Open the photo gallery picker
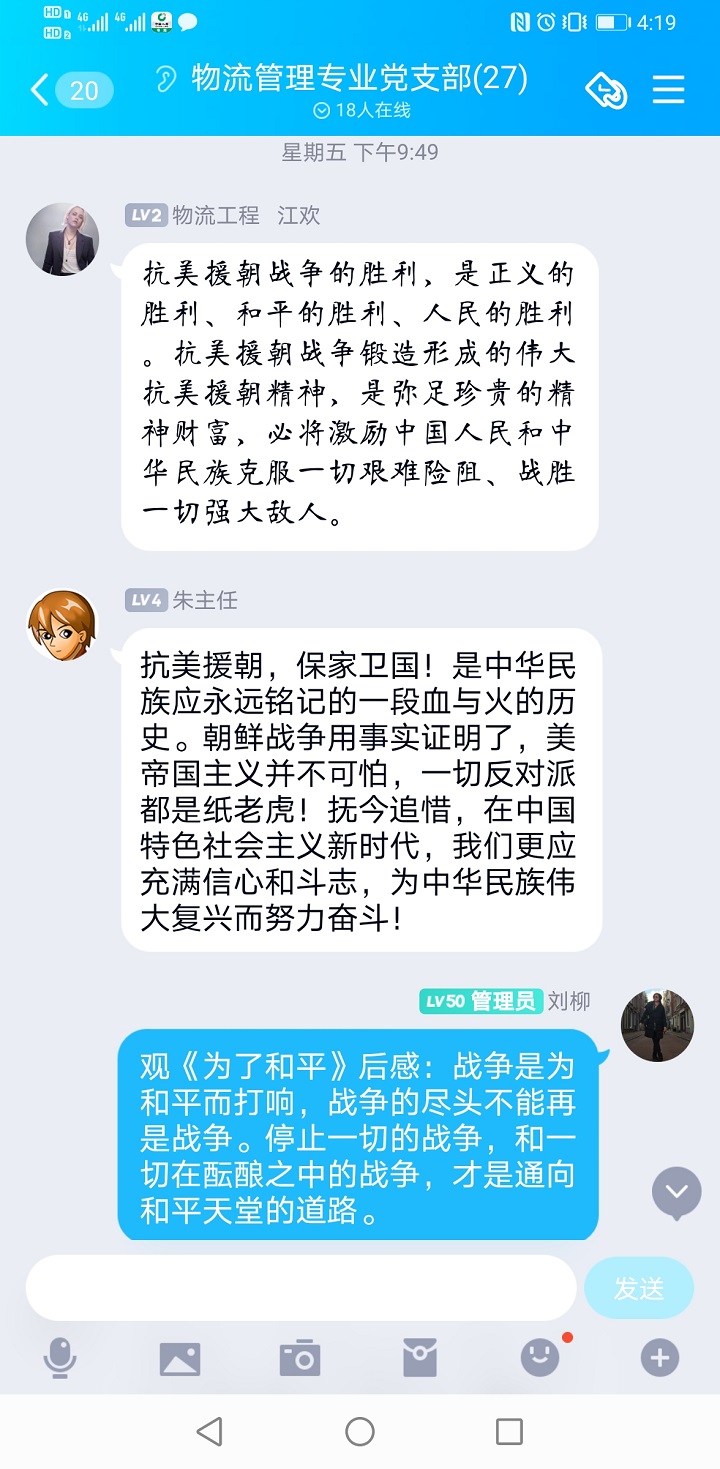This screenshot has height=1469, width=720. click(x=180, y=1359)
